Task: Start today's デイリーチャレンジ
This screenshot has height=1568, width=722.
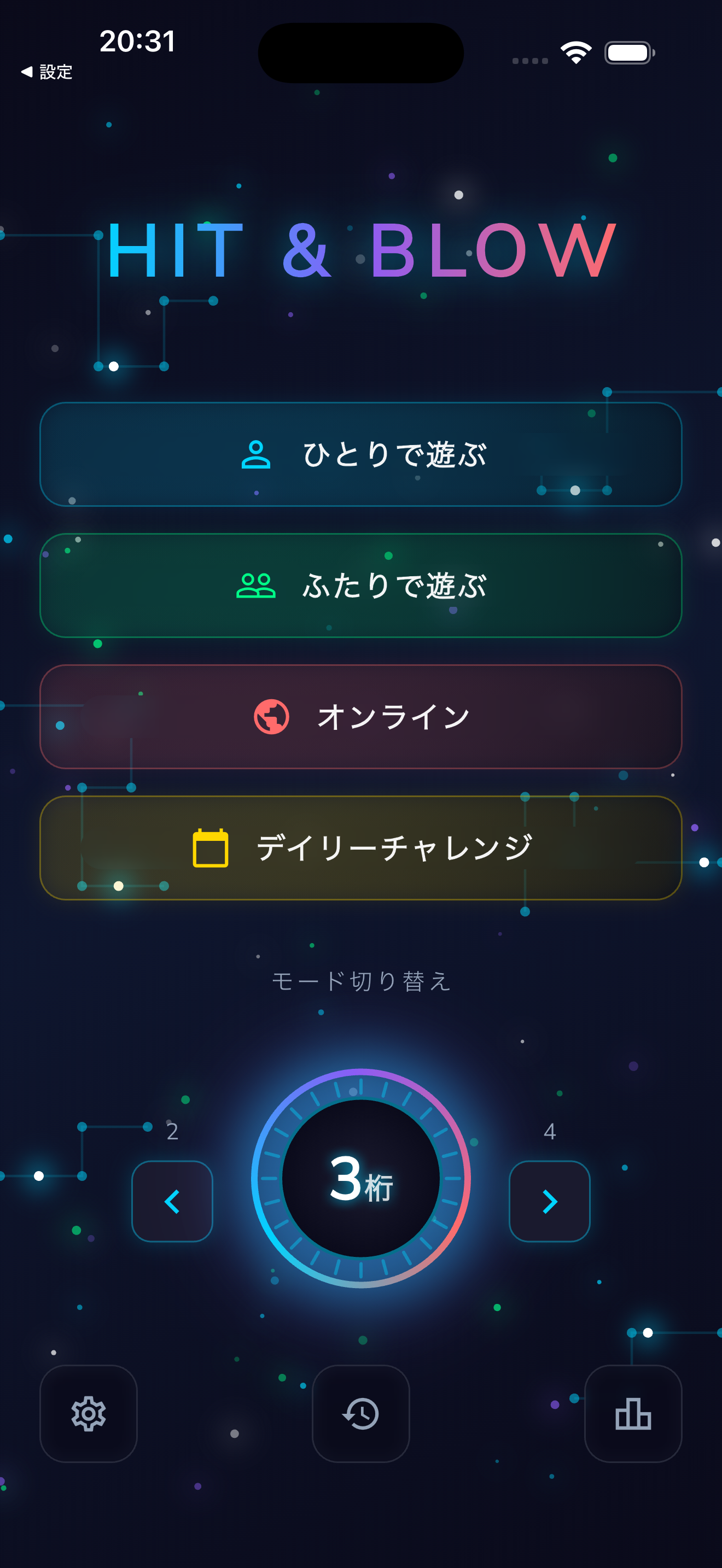Action: click(361, 848)
